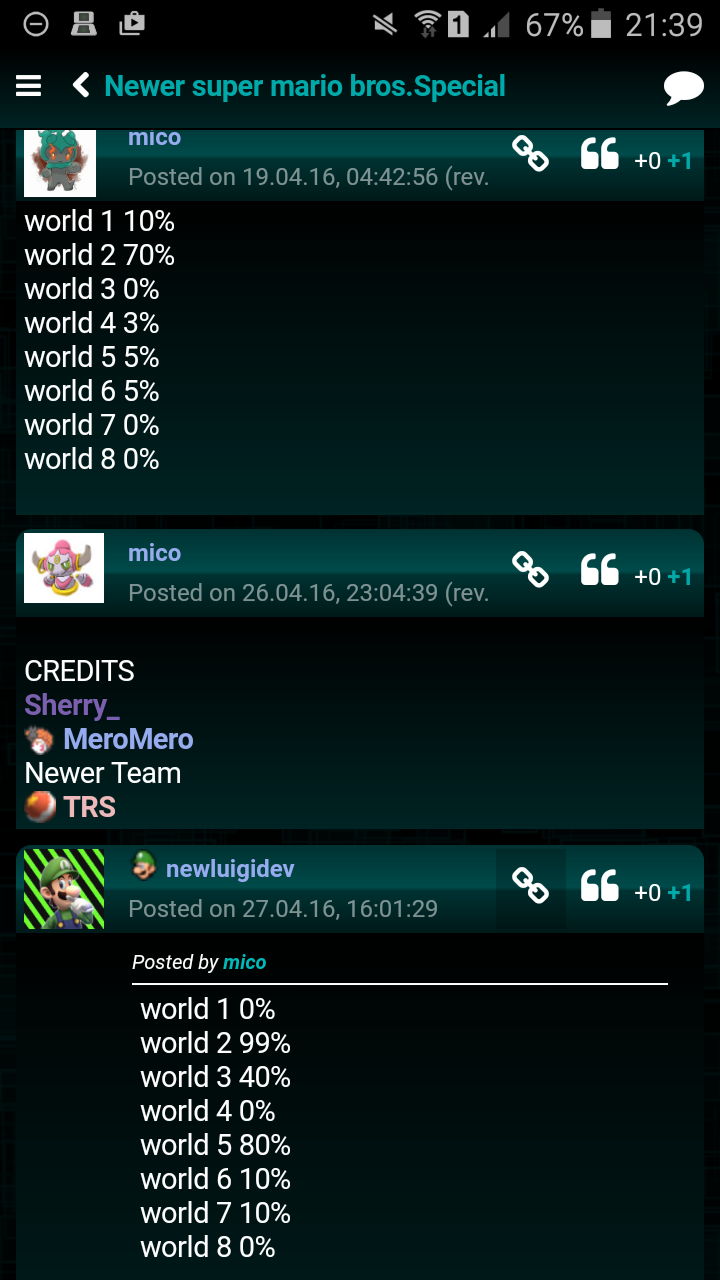Screen dimensions: 720x1280
Task: Open permalink of newluigidev's post
Action: [x=530, y=885]
